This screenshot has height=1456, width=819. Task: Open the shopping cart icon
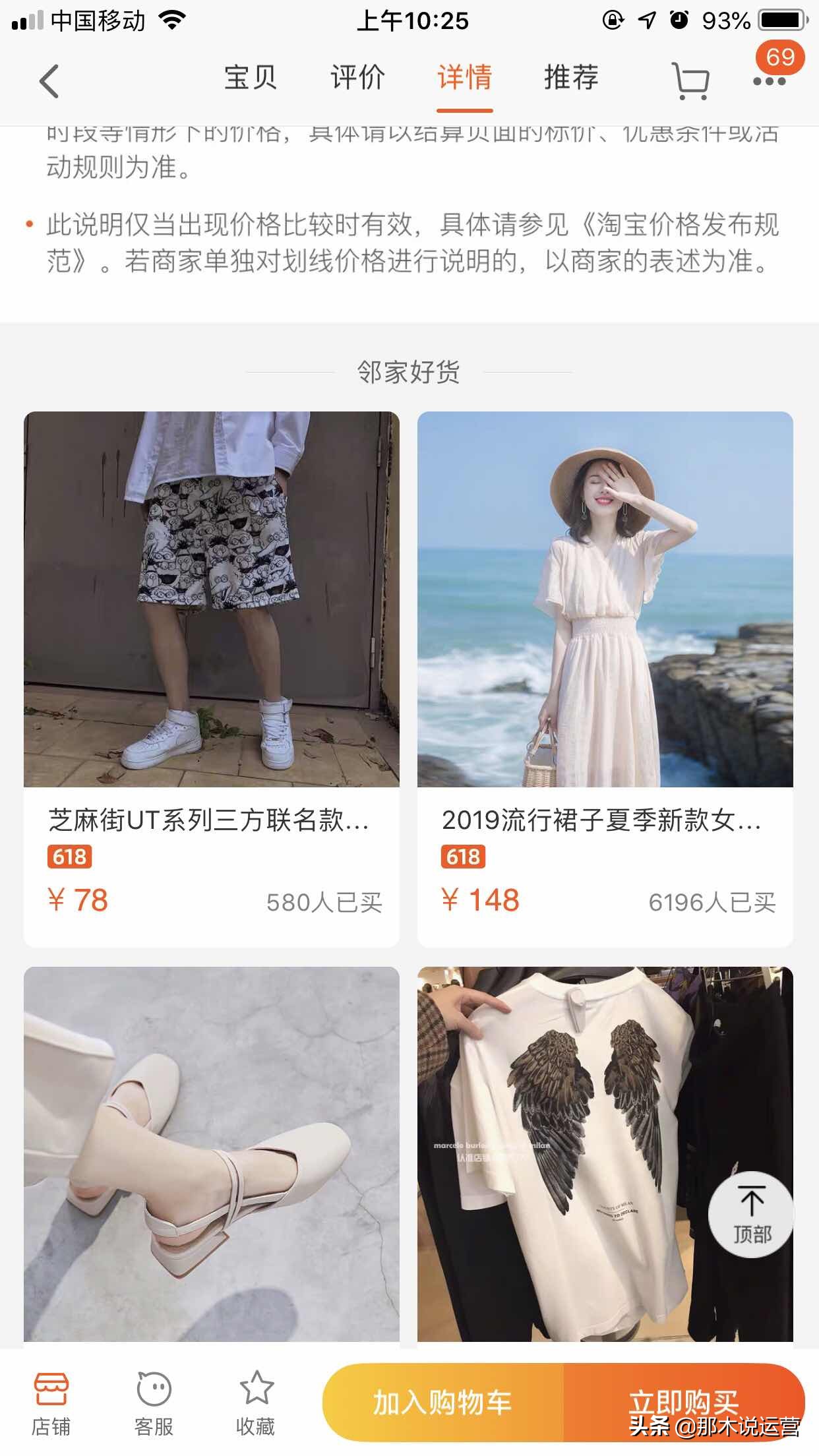(690, 78)
